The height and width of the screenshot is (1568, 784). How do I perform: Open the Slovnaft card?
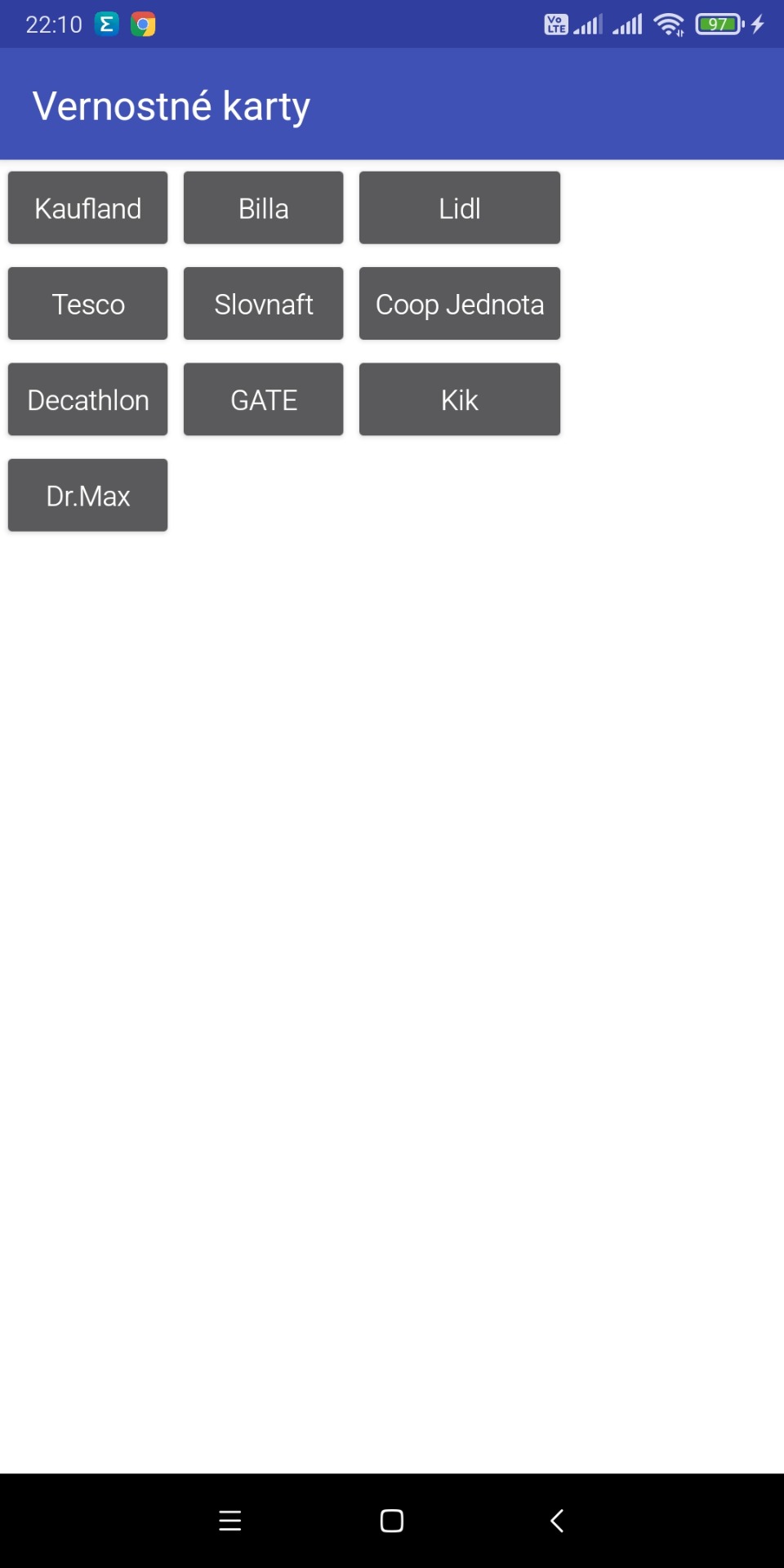pos(263,304)
